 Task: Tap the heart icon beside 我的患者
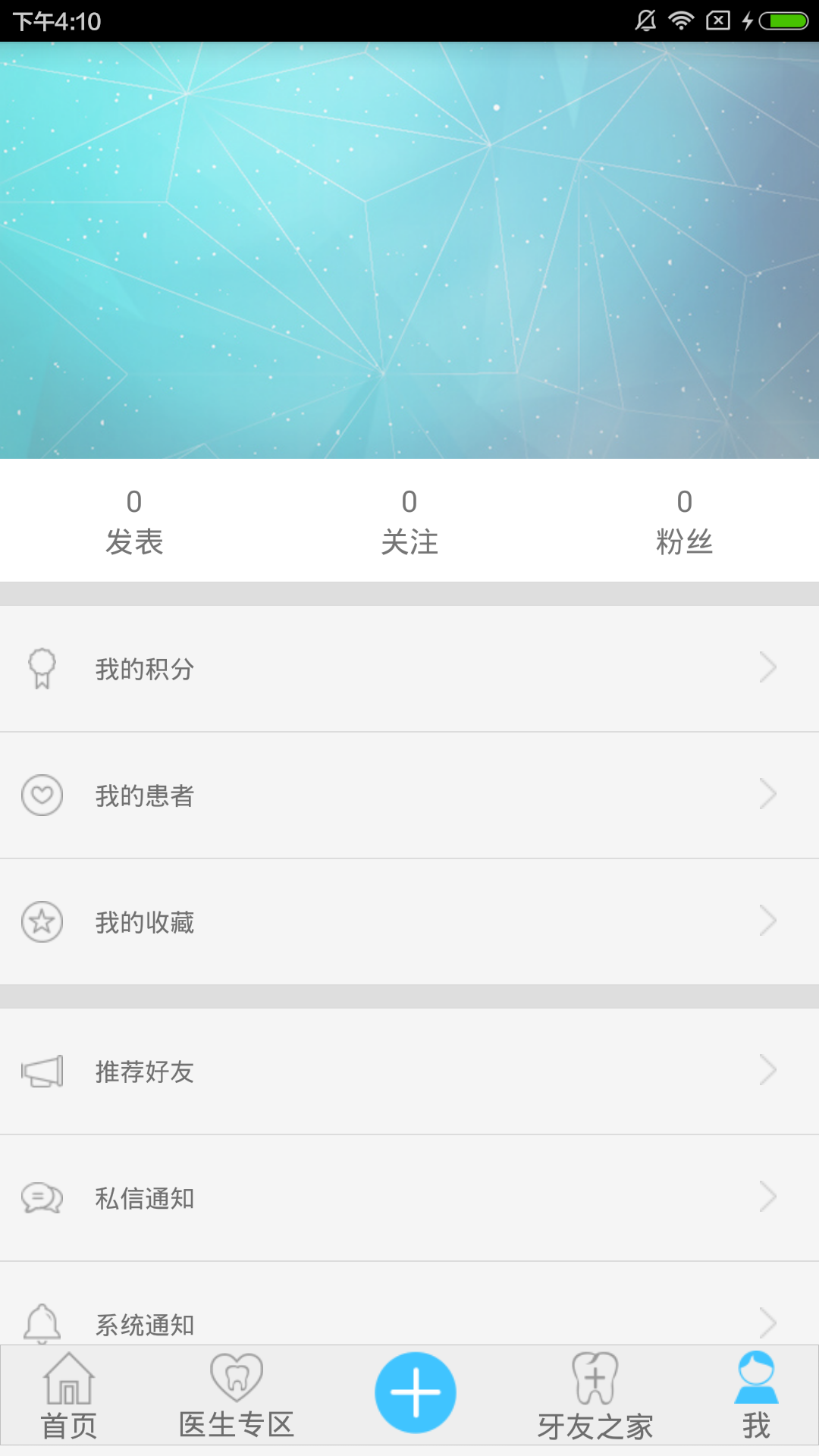pos(42,796)
